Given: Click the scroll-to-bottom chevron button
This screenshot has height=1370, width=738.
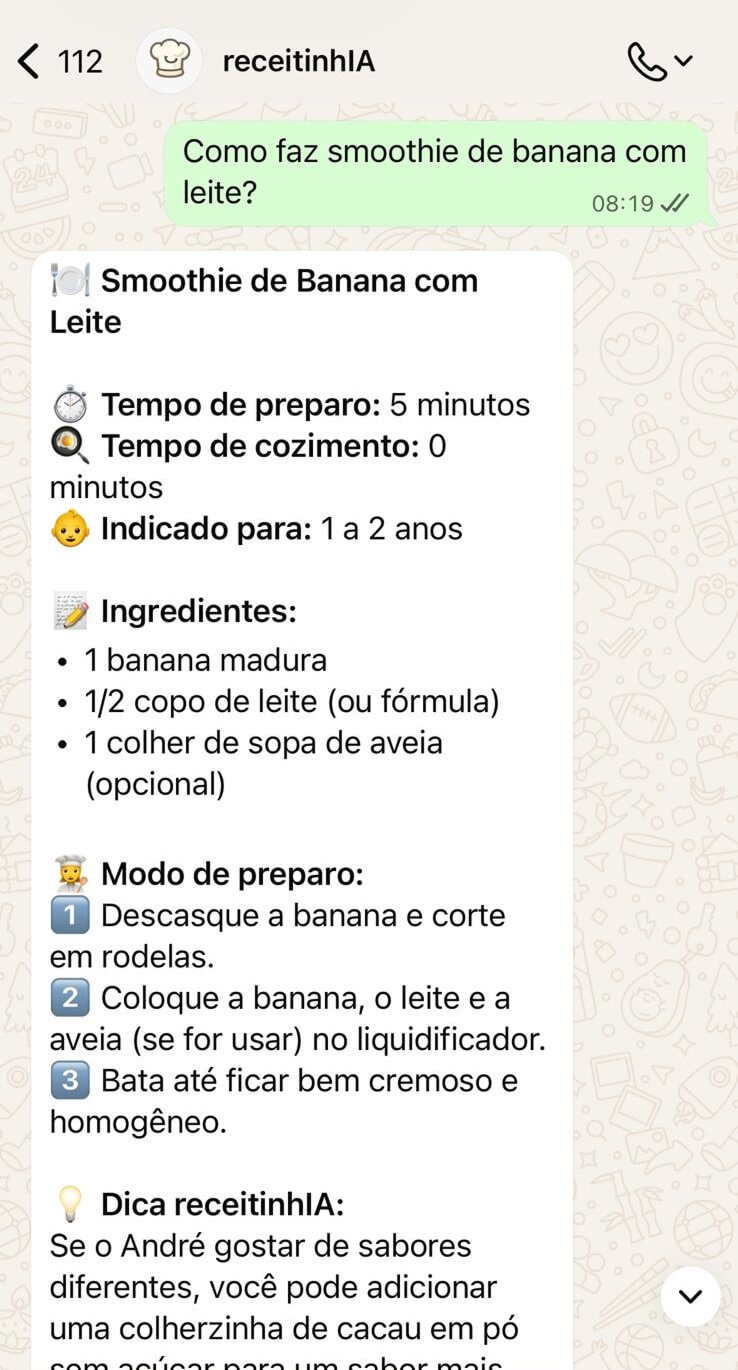Looking at the screenshot, I should coord(690,1296).
